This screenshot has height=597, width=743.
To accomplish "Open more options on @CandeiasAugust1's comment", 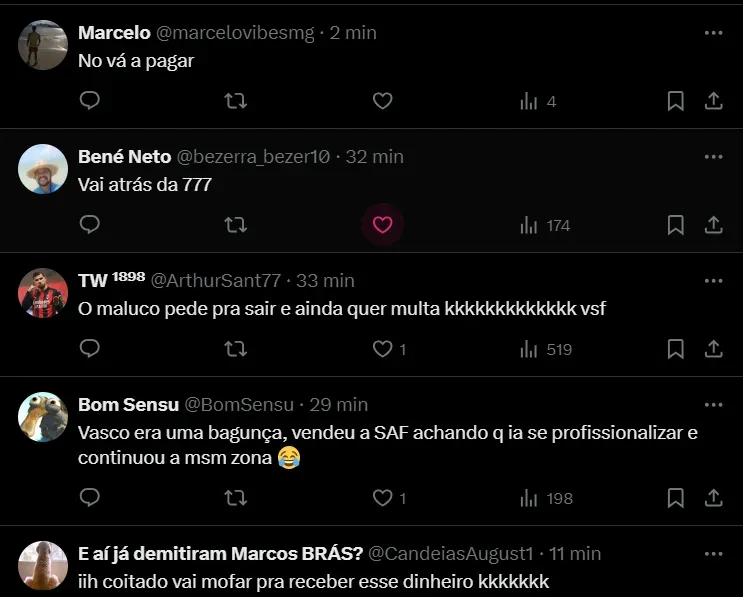I will (x=713, y=553).
